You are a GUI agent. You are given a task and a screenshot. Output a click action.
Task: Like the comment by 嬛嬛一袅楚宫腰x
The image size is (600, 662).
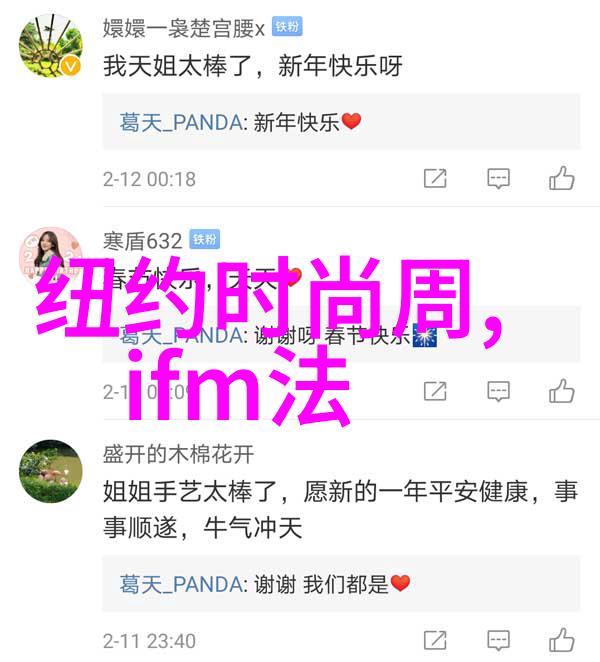click(x=561, y=179)
